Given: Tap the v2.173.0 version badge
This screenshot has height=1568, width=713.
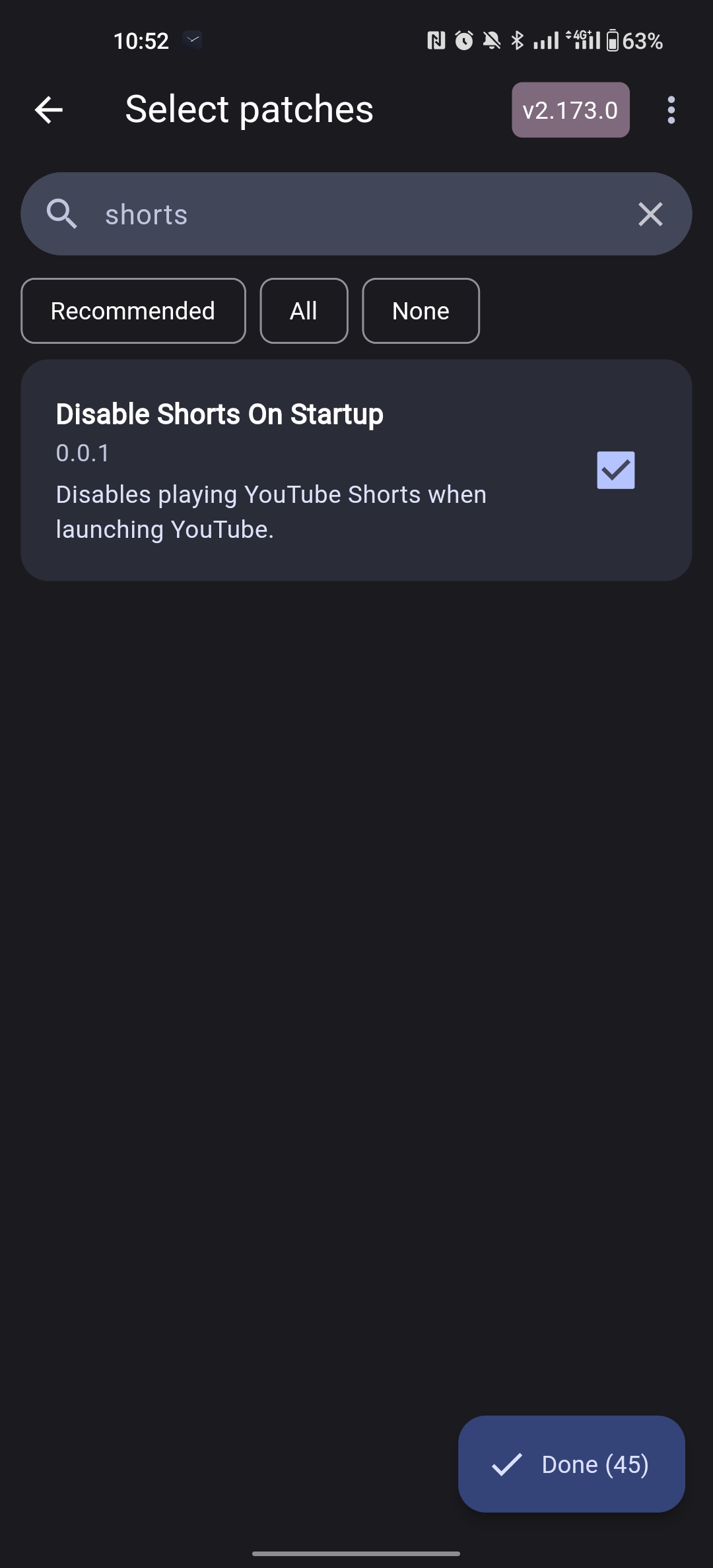Looking at the screenshot, I should (570, 110).
